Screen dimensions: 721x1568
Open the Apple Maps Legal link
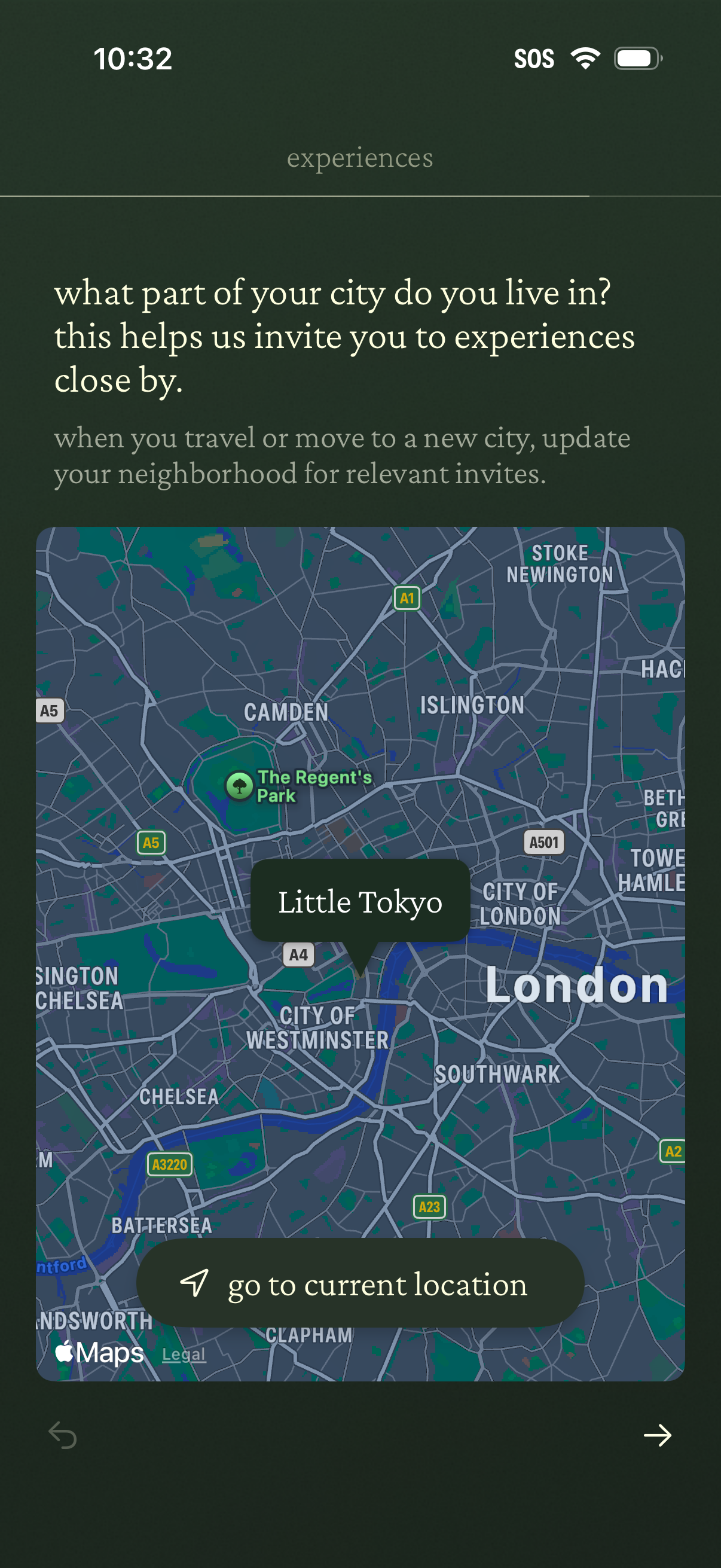(x=184, y=1354)
